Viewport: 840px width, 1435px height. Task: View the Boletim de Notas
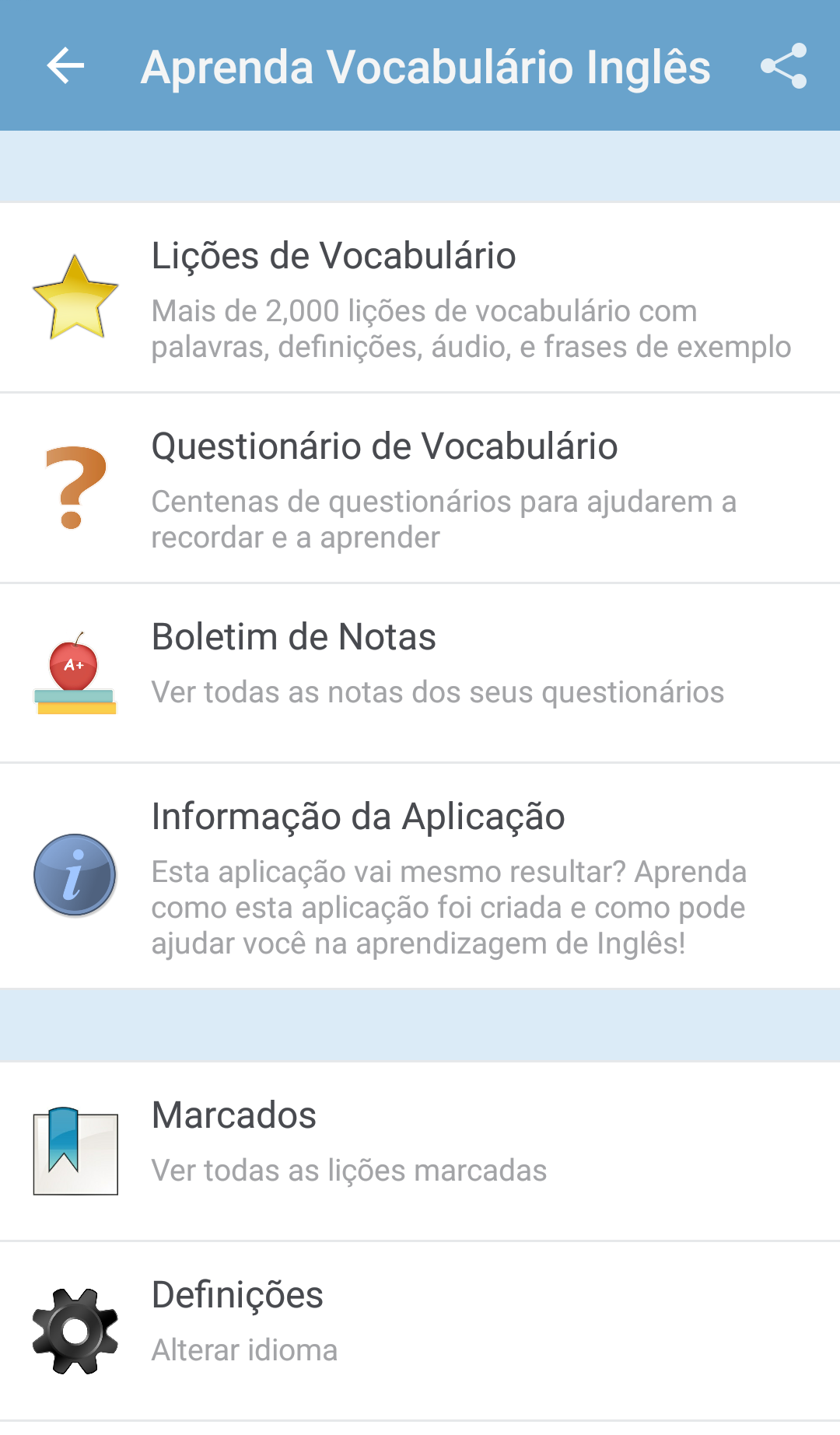click(420, 673)
